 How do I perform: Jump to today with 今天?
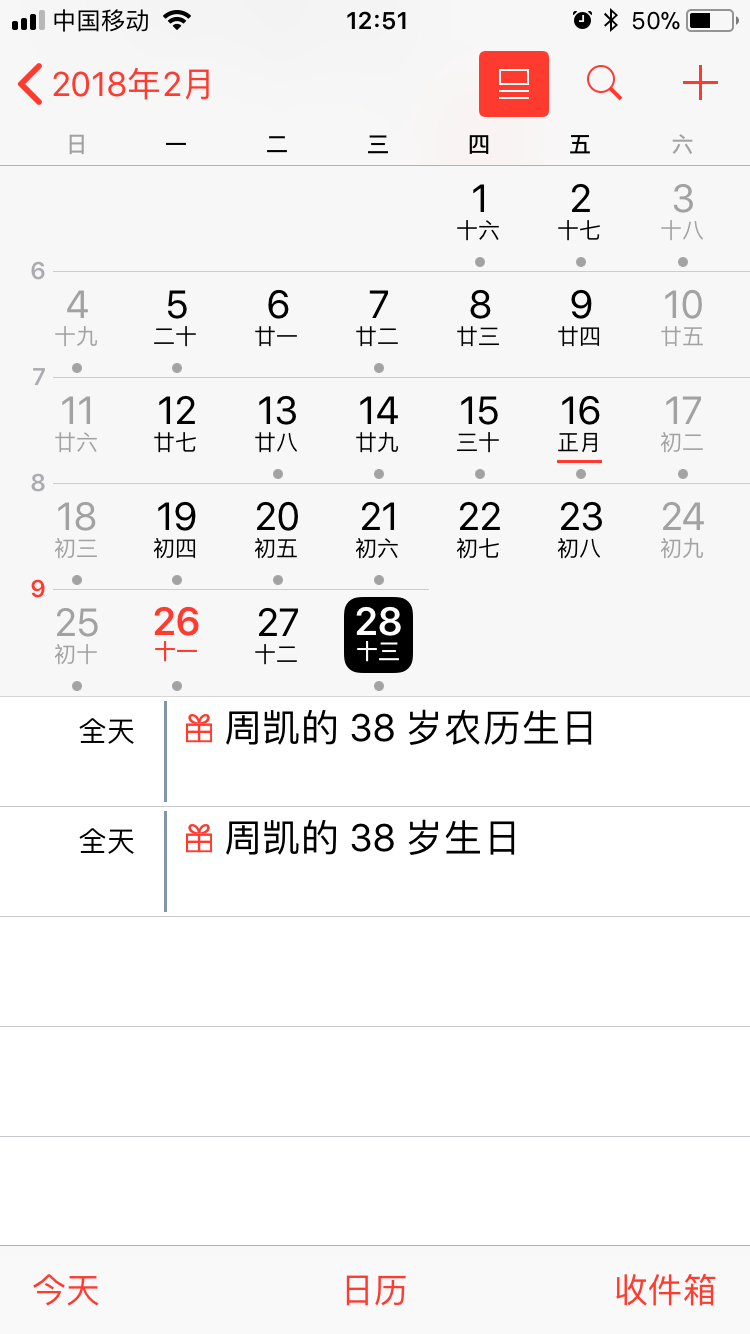[66, 1290]
